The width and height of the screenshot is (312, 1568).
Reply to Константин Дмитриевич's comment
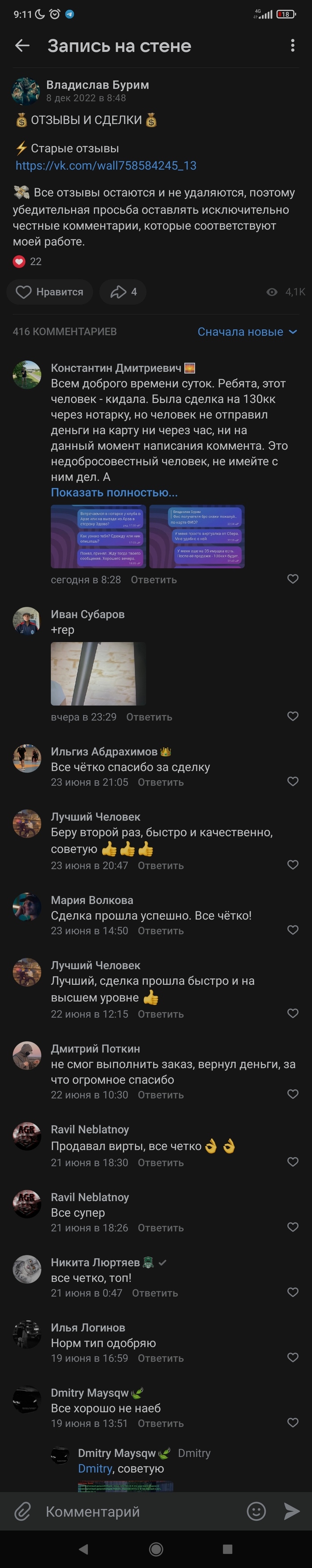pyautogui.click(x=154, y=580)
